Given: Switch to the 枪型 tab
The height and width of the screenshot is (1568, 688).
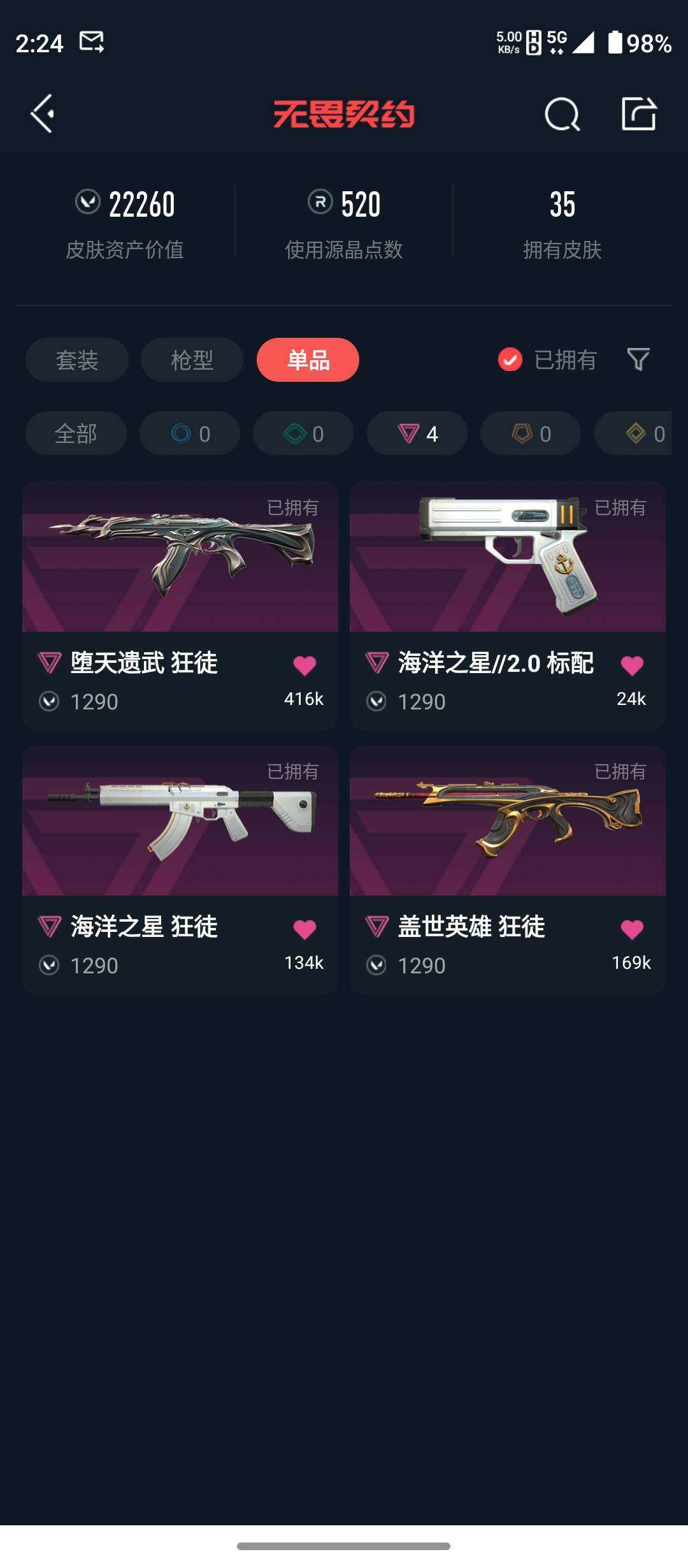Looking at the screenshot, I should coord(192,360).
